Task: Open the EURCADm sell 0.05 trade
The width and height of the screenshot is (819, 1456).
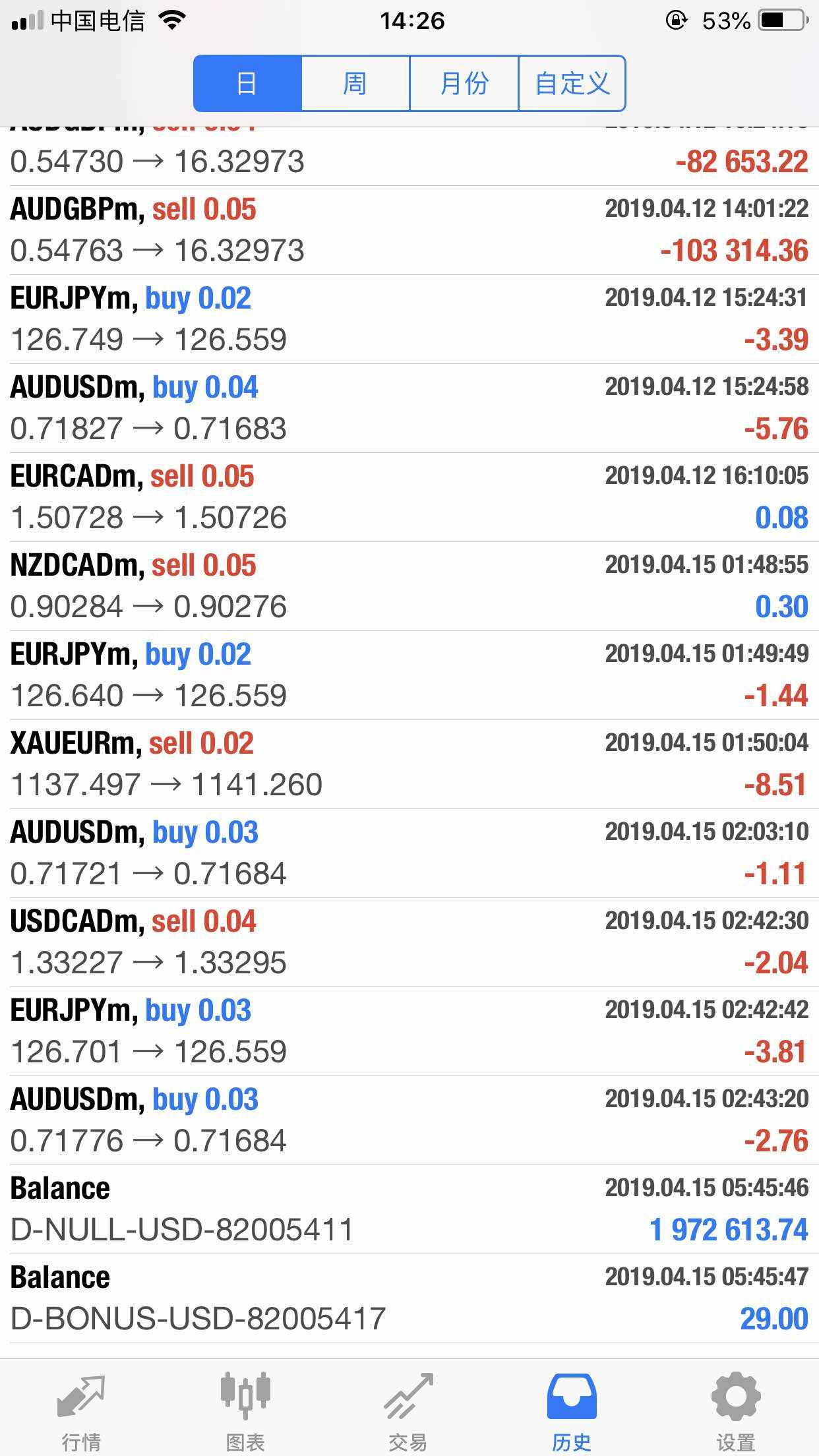Action: pyautogui.click(x=409, y=497)
